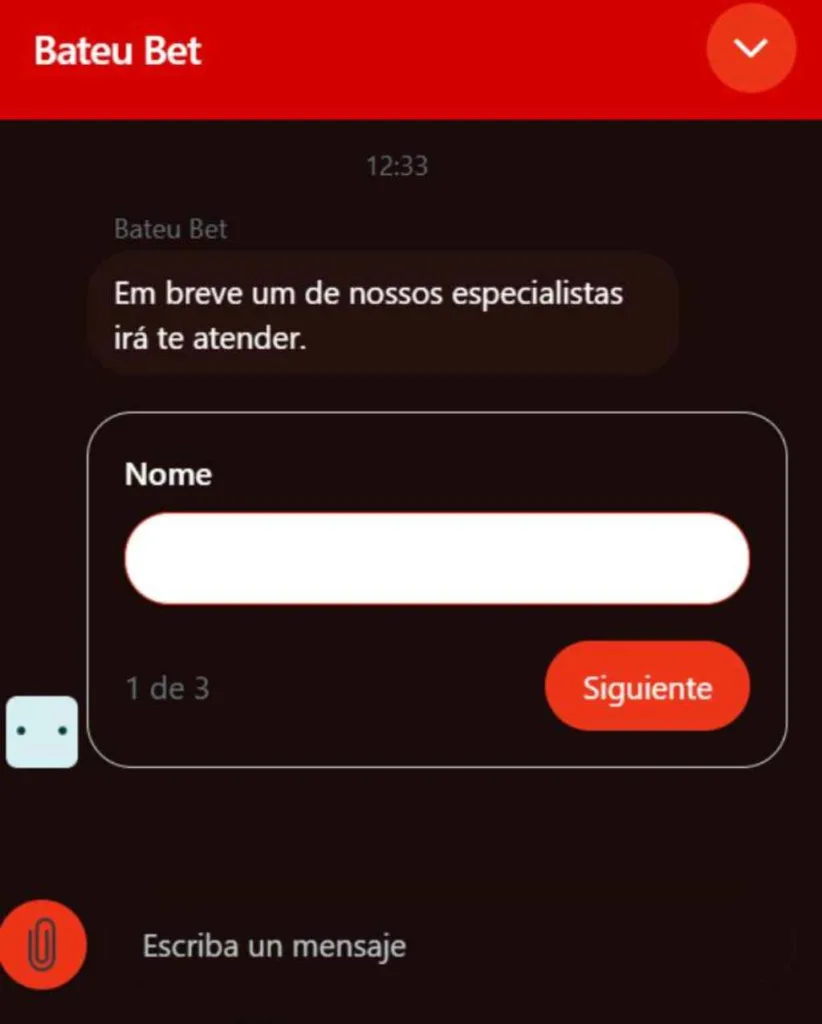Select the Bateu Bet sender label
Screen dimensions: 822x1024
(x=169, y=229)
